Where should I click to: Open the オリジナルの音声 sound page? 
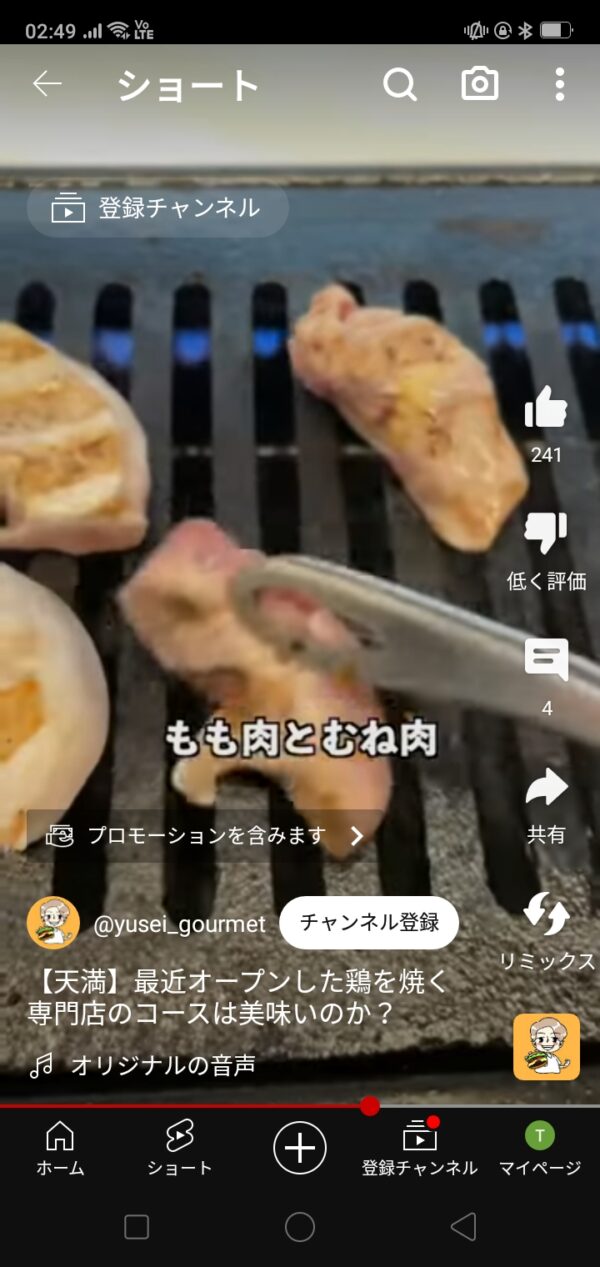coord(162,1066)
